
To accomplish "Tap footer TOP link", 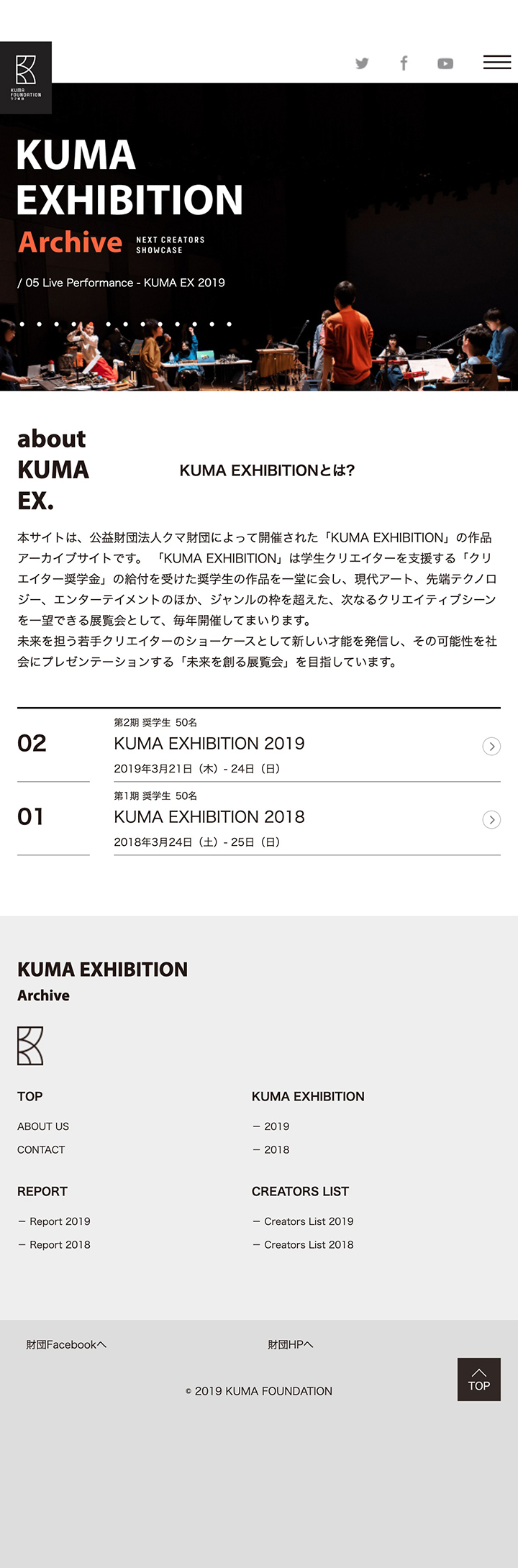I will point(30,1096).
